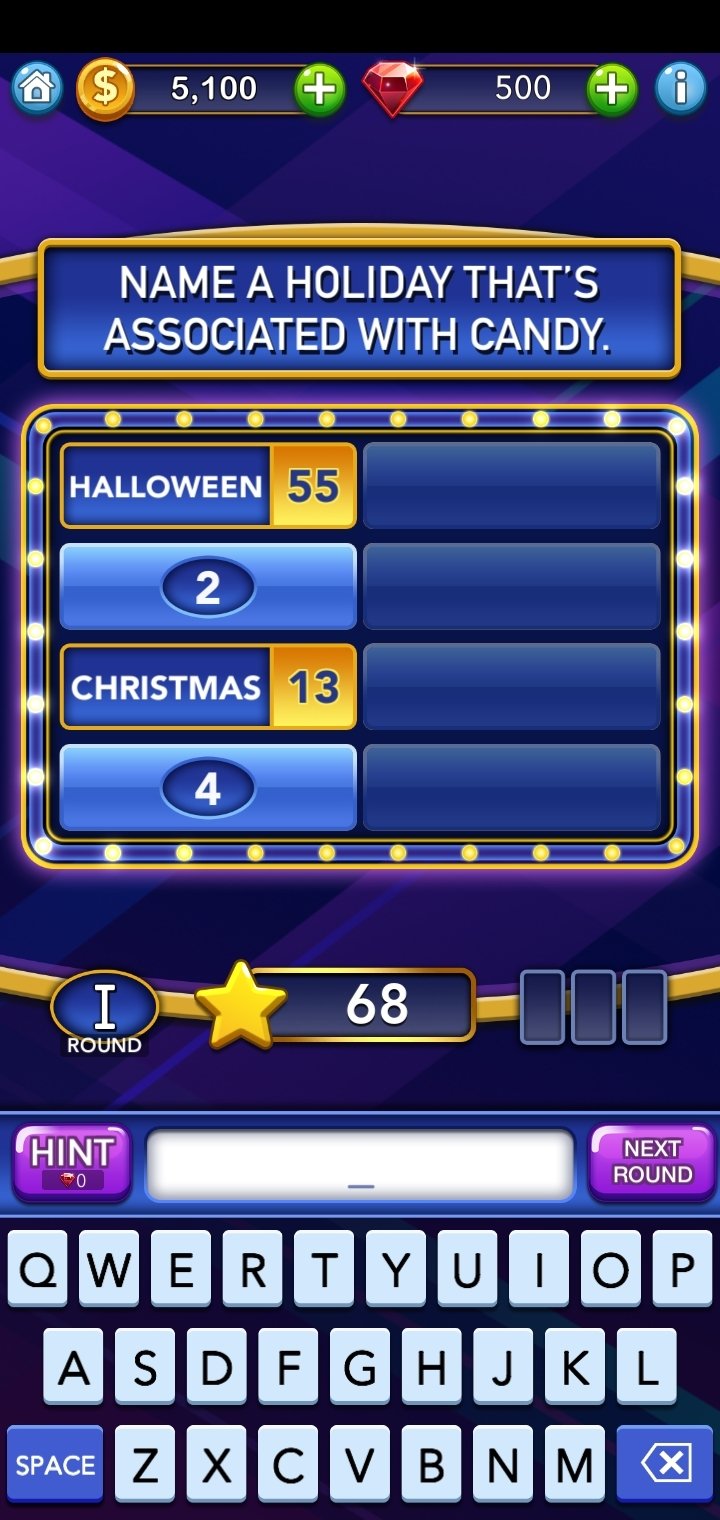Type the letter M key
This screenshot has height=1520, width=720.
(x=575, y=1465)
